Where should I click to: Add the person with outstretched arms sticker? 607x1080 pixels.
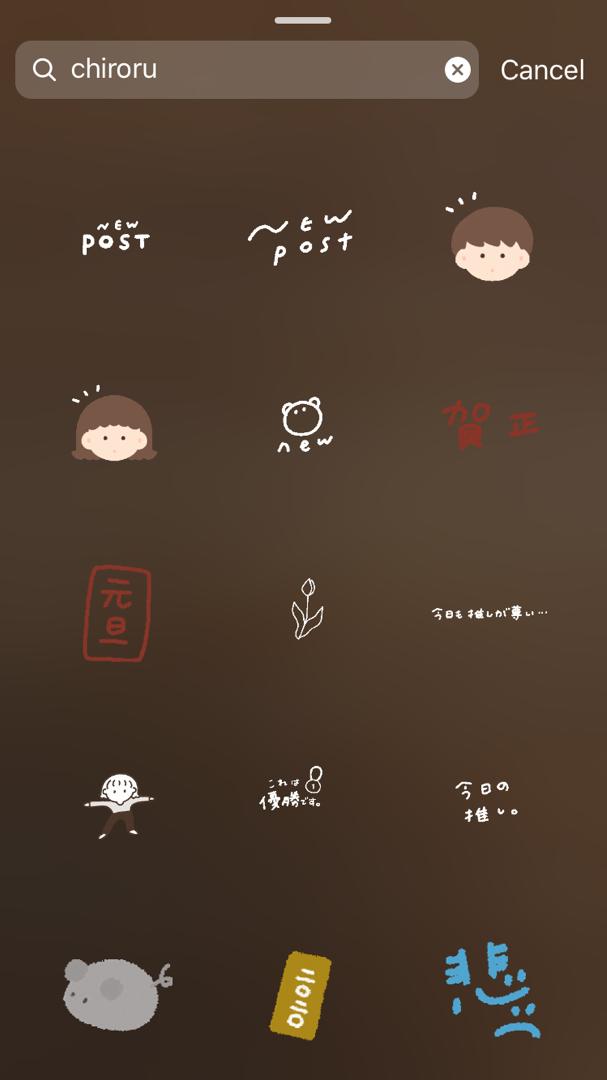tap(118, 803)
